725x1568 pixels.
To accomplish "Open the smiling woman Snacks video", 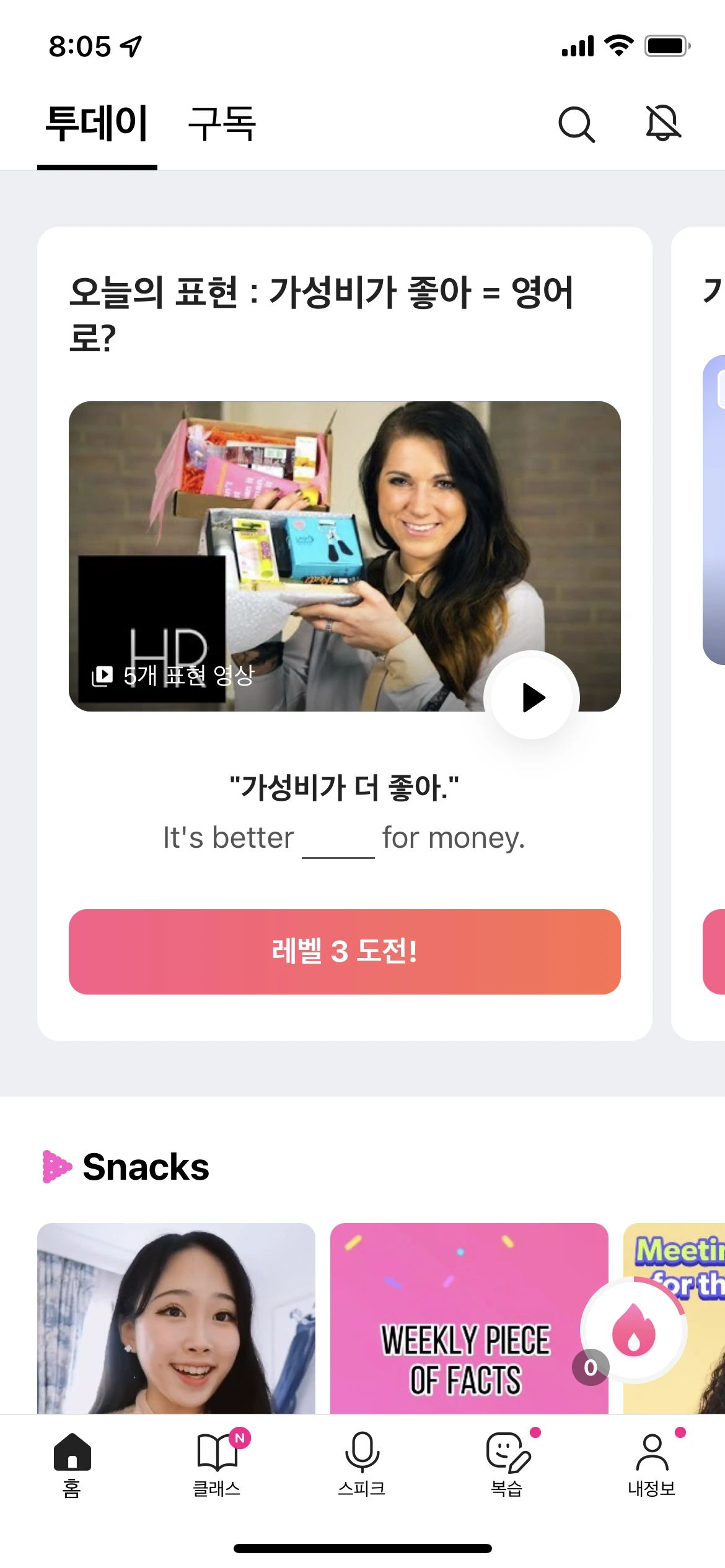I will click(x=176, y=1318).
